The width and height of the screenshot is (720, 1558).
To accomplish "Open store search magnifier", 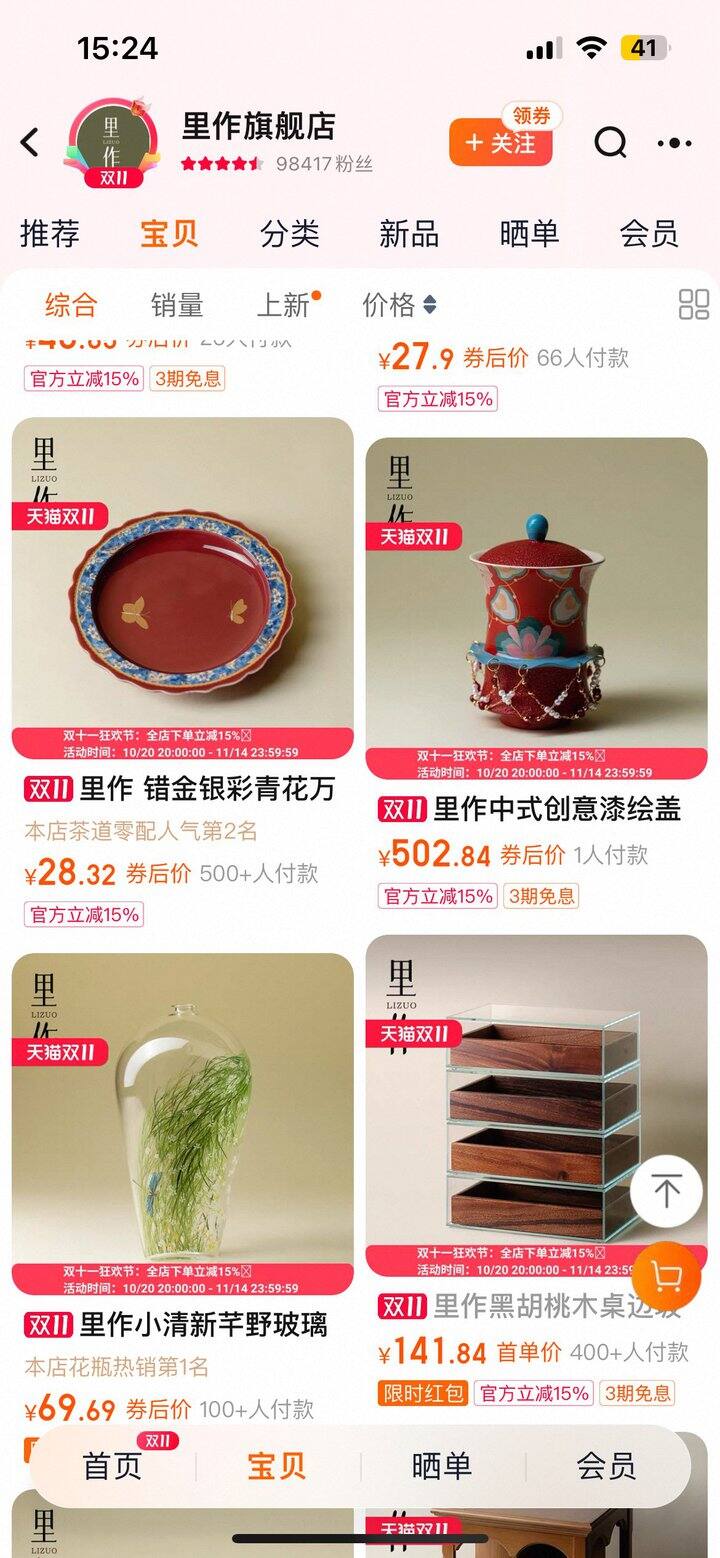I will (x=609, y=143).
